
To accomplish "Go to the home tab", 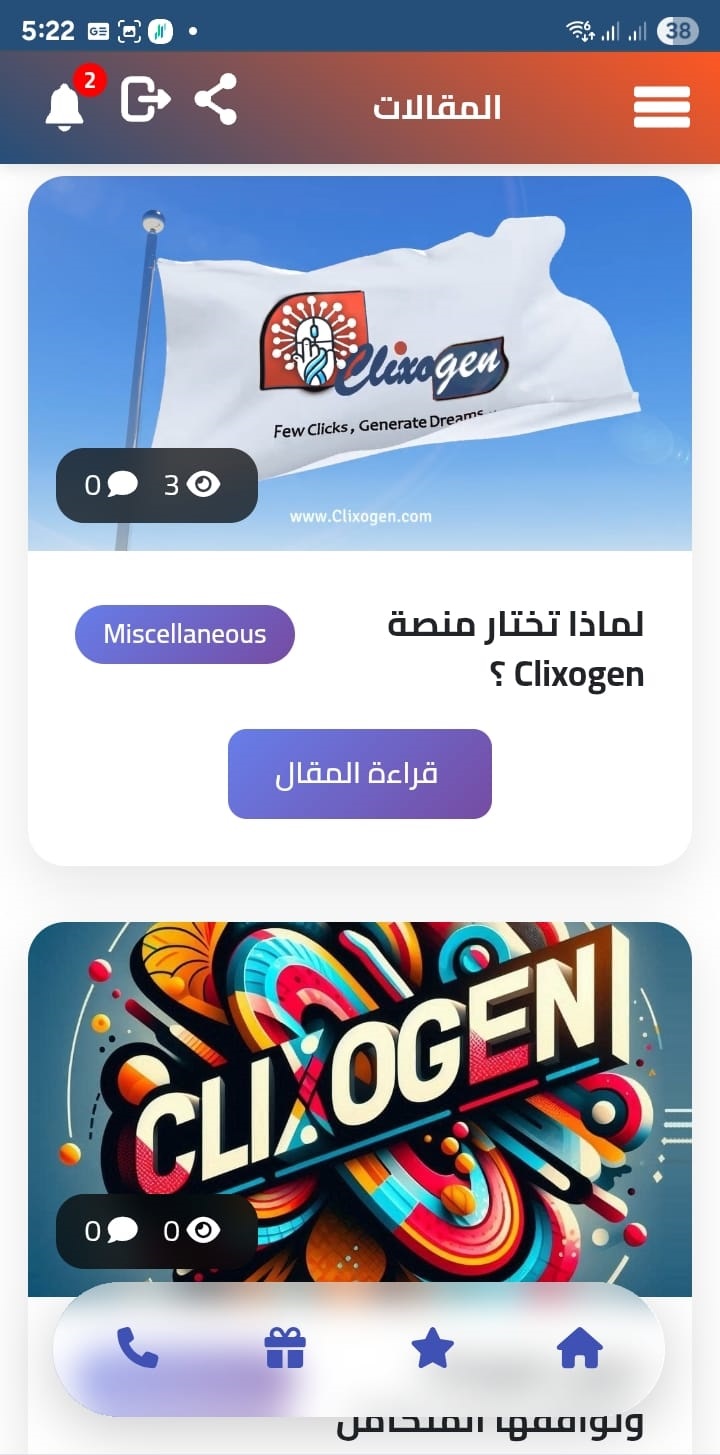I will (580, 1349).
